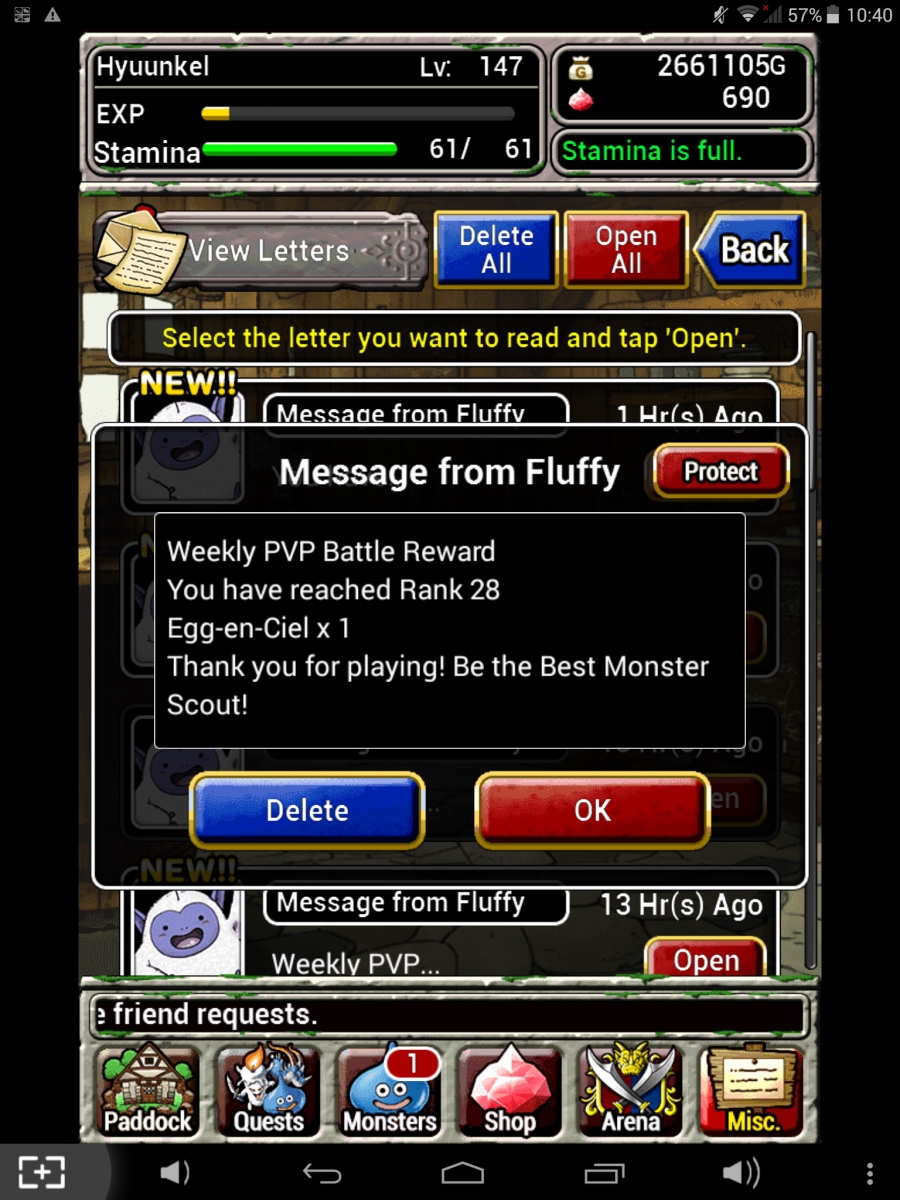Tap the Delete All button
Viewport: 900px width, 1200px height.
496,249
